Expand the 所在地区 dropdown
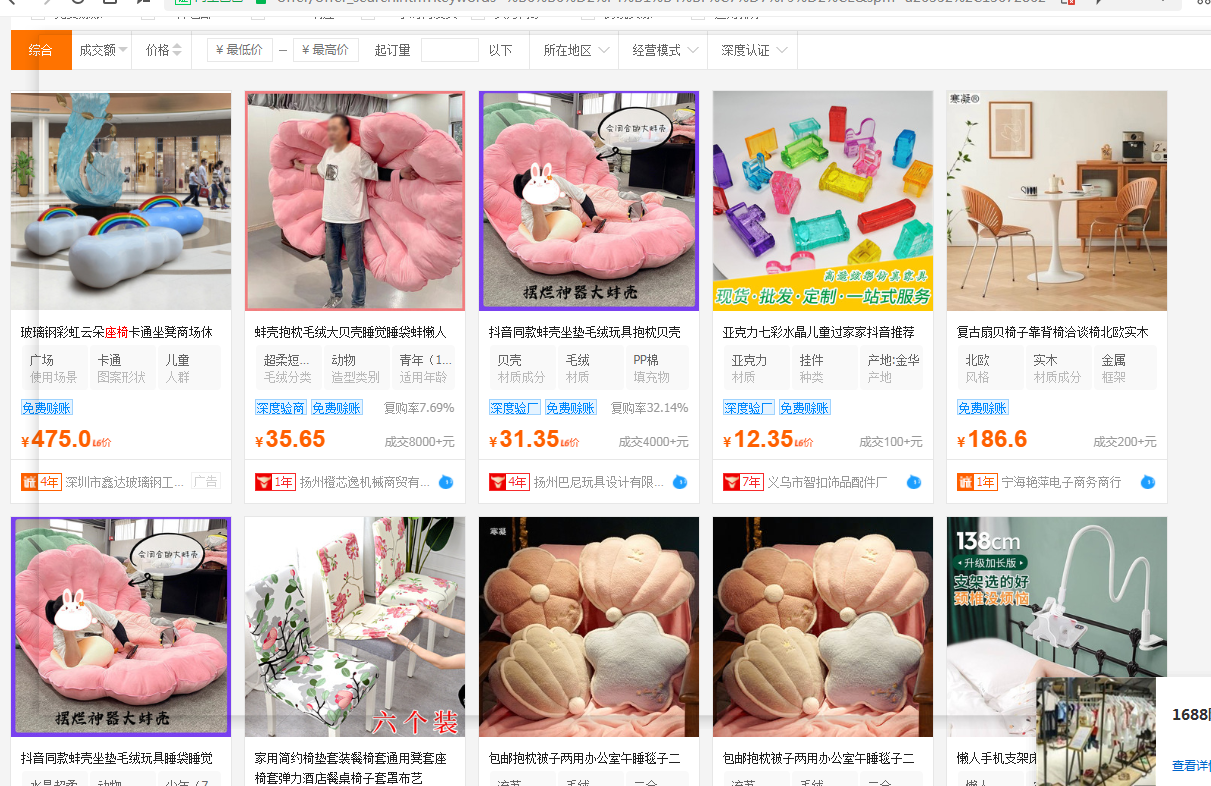Viewport: 1211px width, 786px height. [x=576, y=50]
